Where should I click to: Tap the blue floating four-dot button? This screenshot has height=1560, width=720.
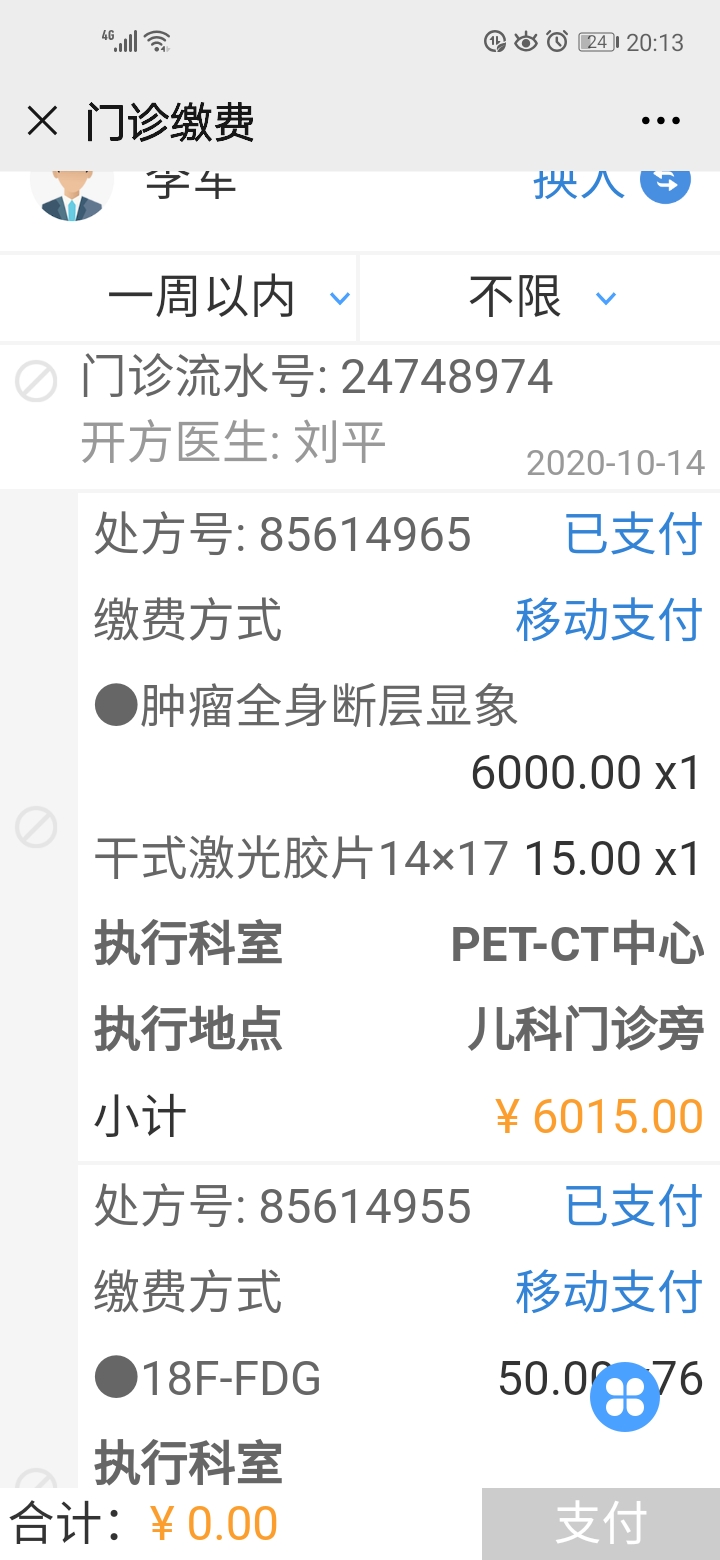(624, 1396)
